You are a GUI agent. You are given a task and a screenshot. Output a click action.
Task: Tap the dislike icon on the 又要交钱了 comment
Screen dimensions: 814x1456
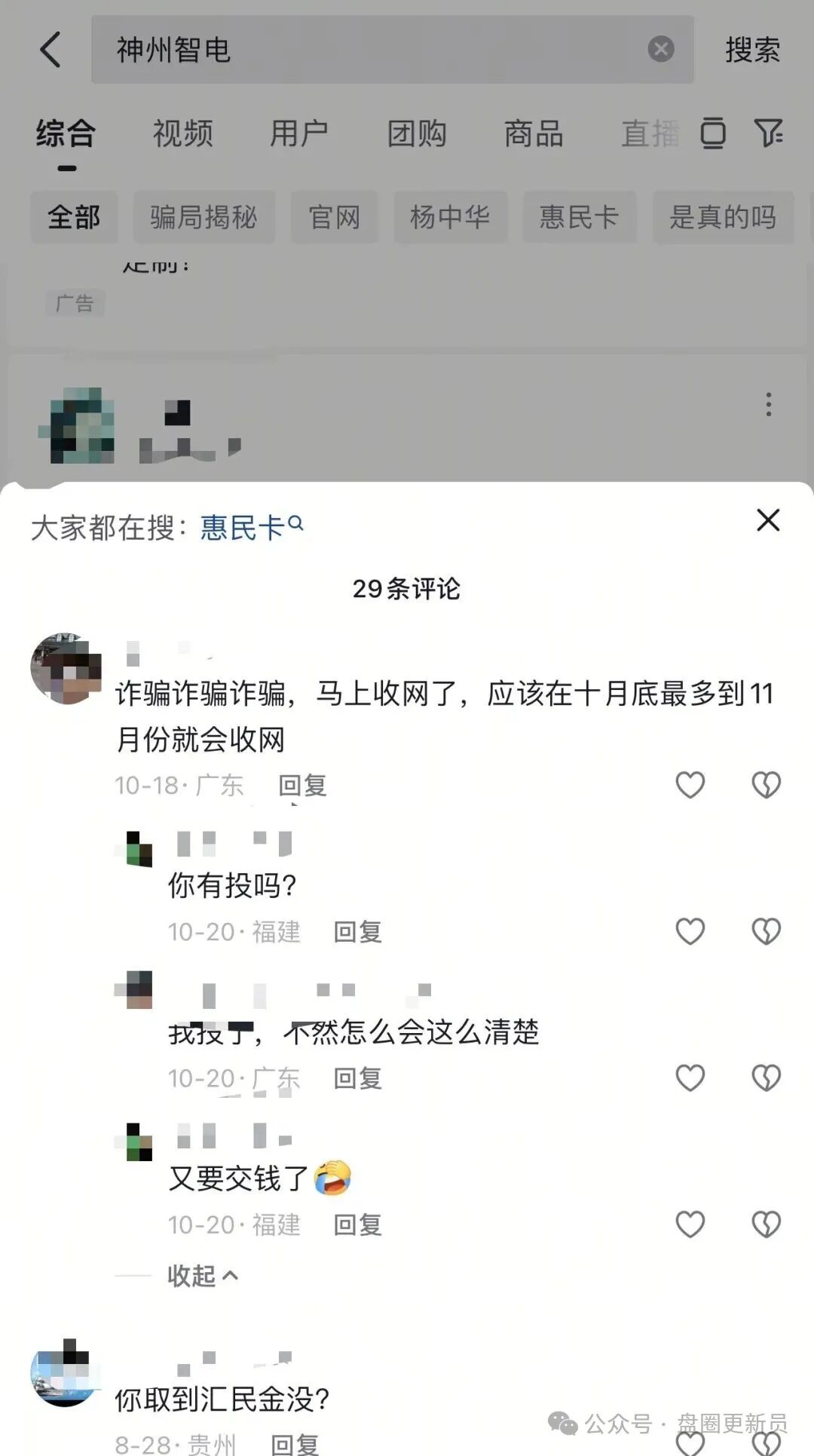767,1225
